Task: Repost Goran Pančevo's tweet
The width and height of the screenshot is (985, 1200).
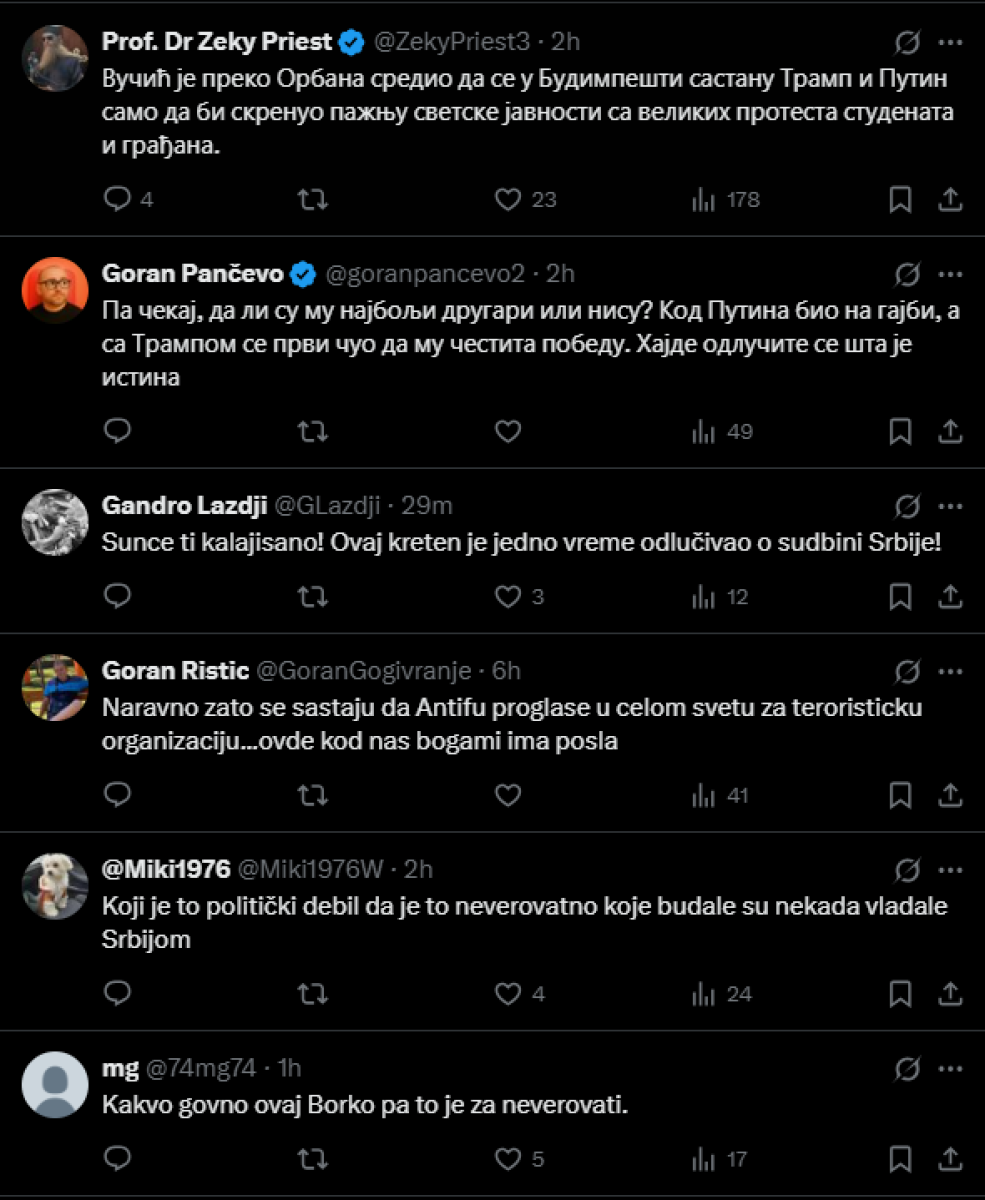Action: (x=313, y=432)
